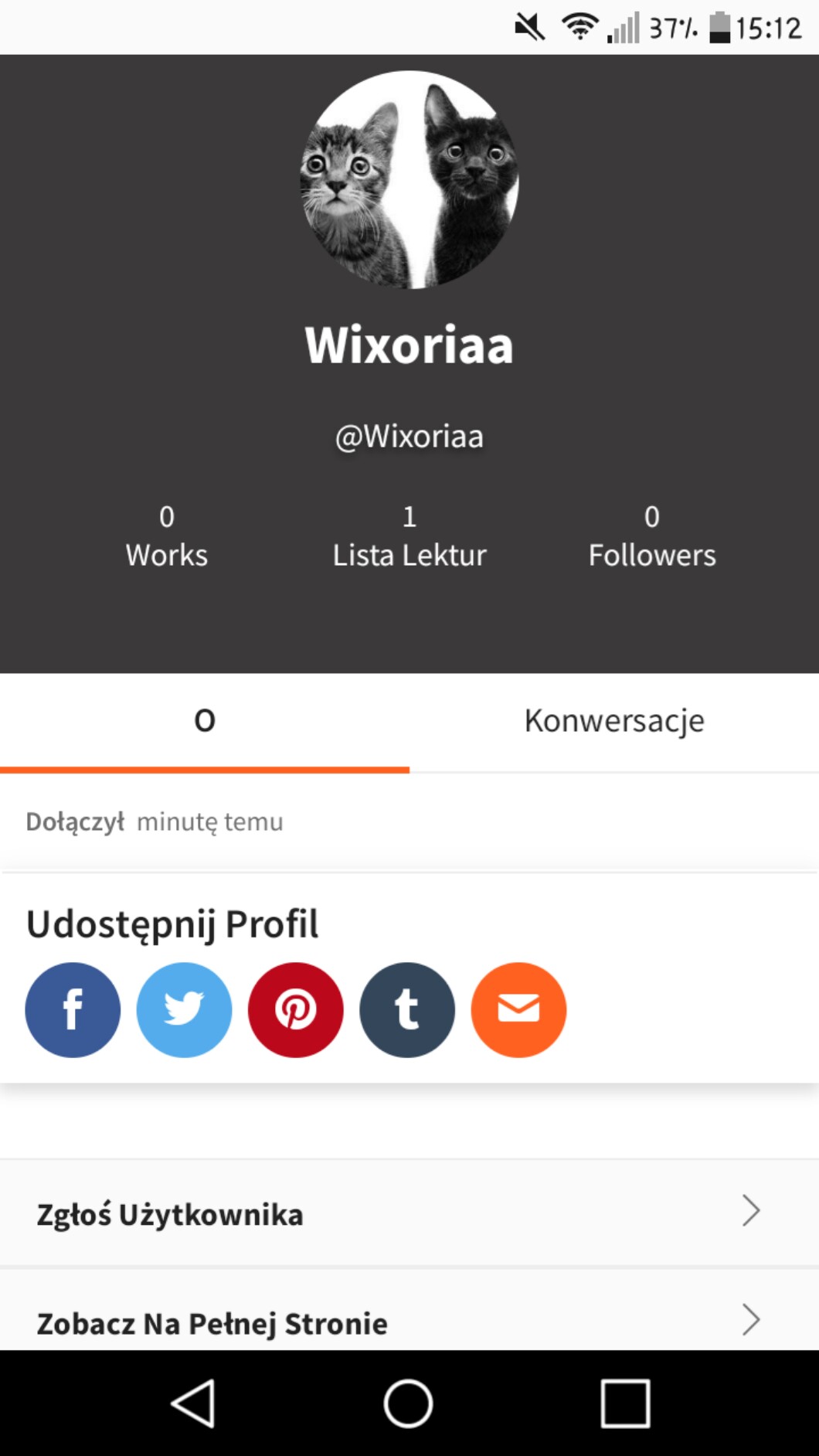This screenshot has width=819, height=1456.
Task: Share profile on Tumblr
Action: point(407,1009)
